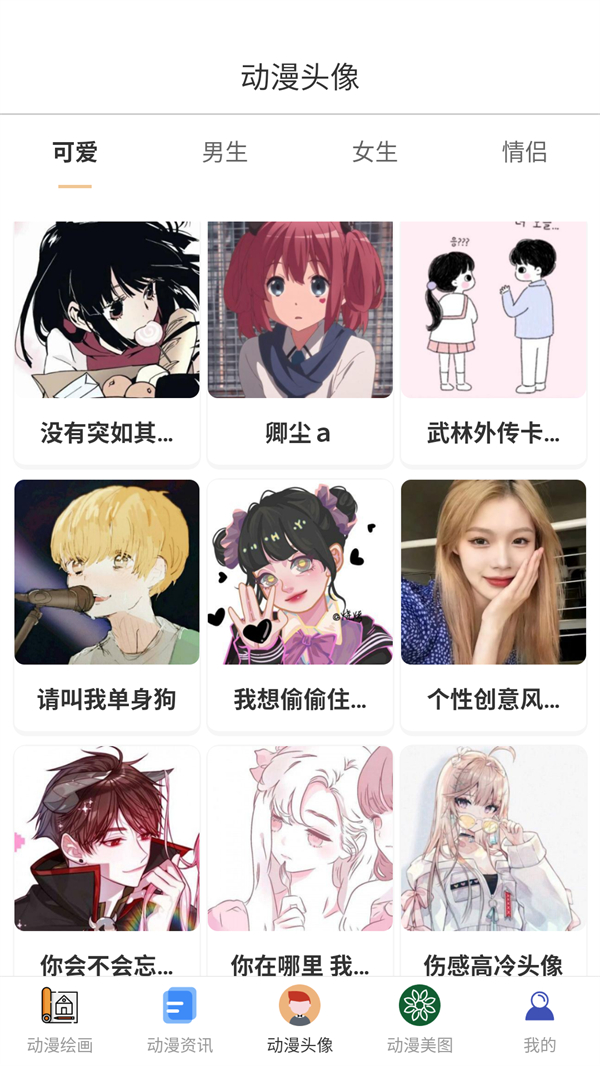
Task: Go to 动漫绘画 in bottom navigation
Action: (x=60, y=1020)
